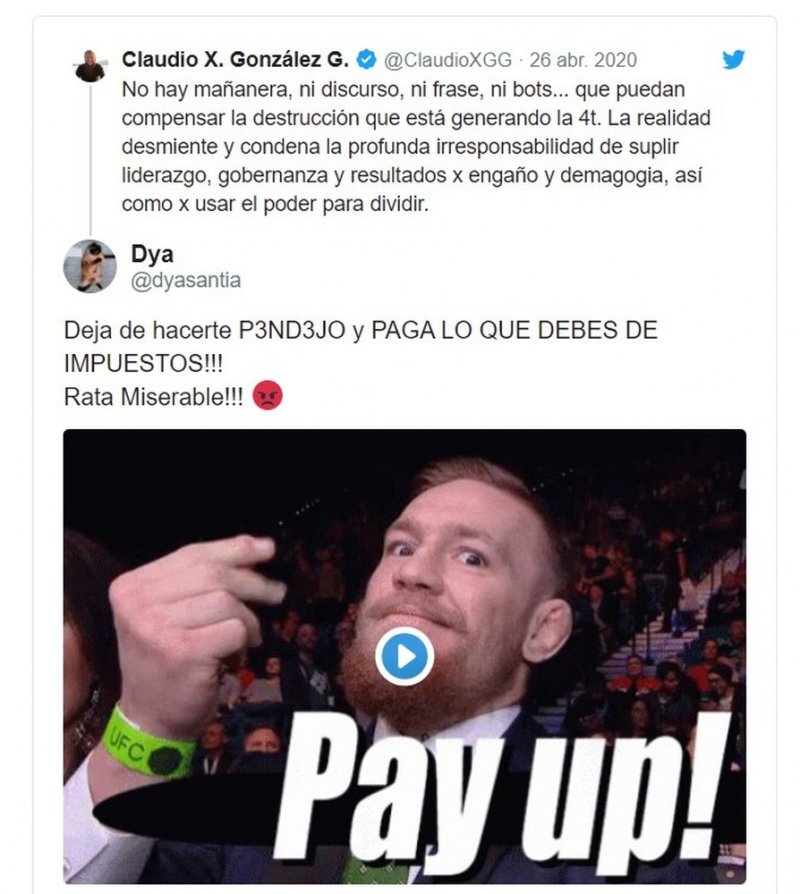The width and height of the screenshot is (800, 894).
Task: Open the Twitter bird icon
Action: click(x=734, y=60)
